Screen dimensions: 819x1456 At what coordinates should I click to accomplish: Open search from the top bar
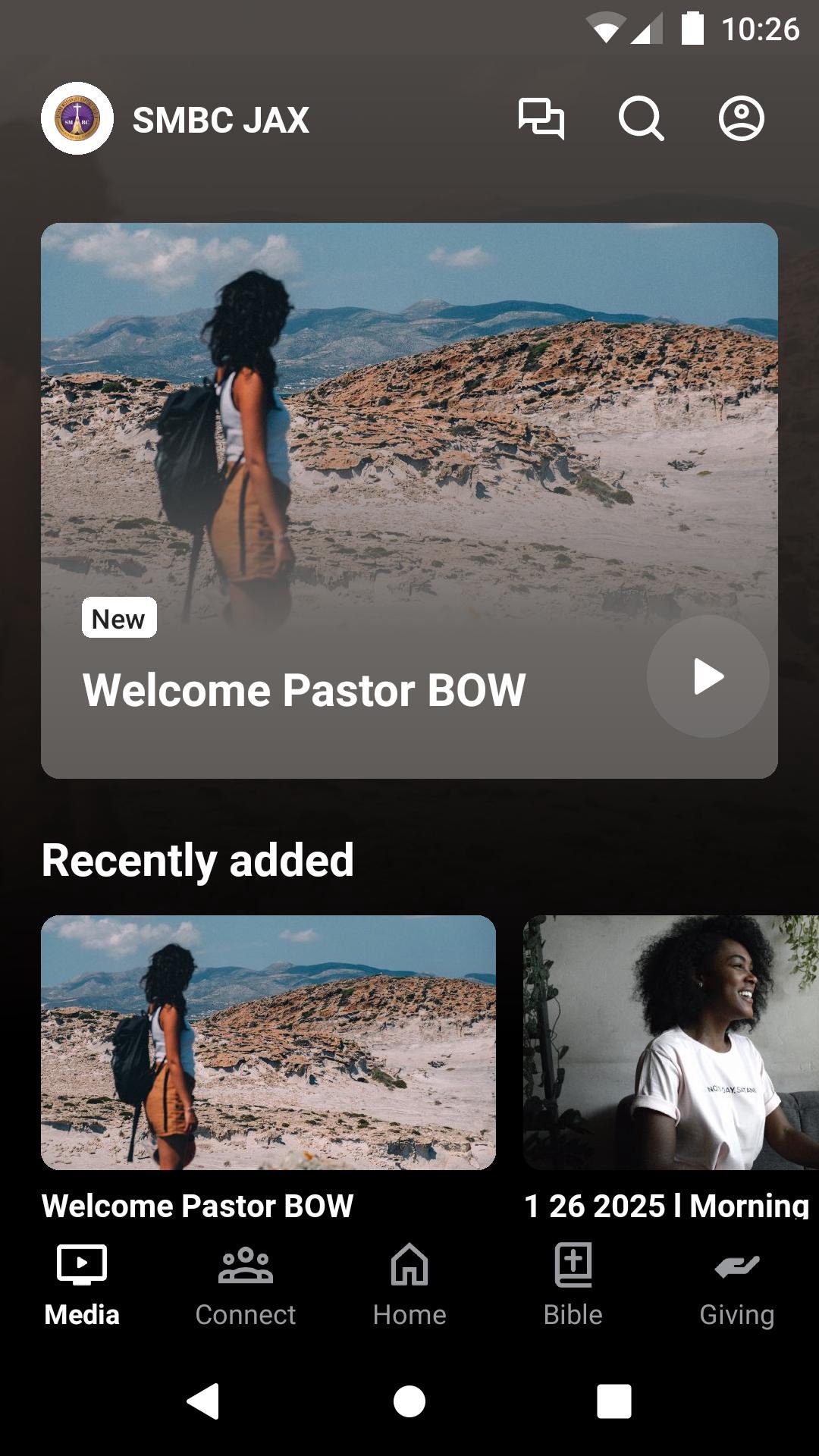(x=641, y=119)
